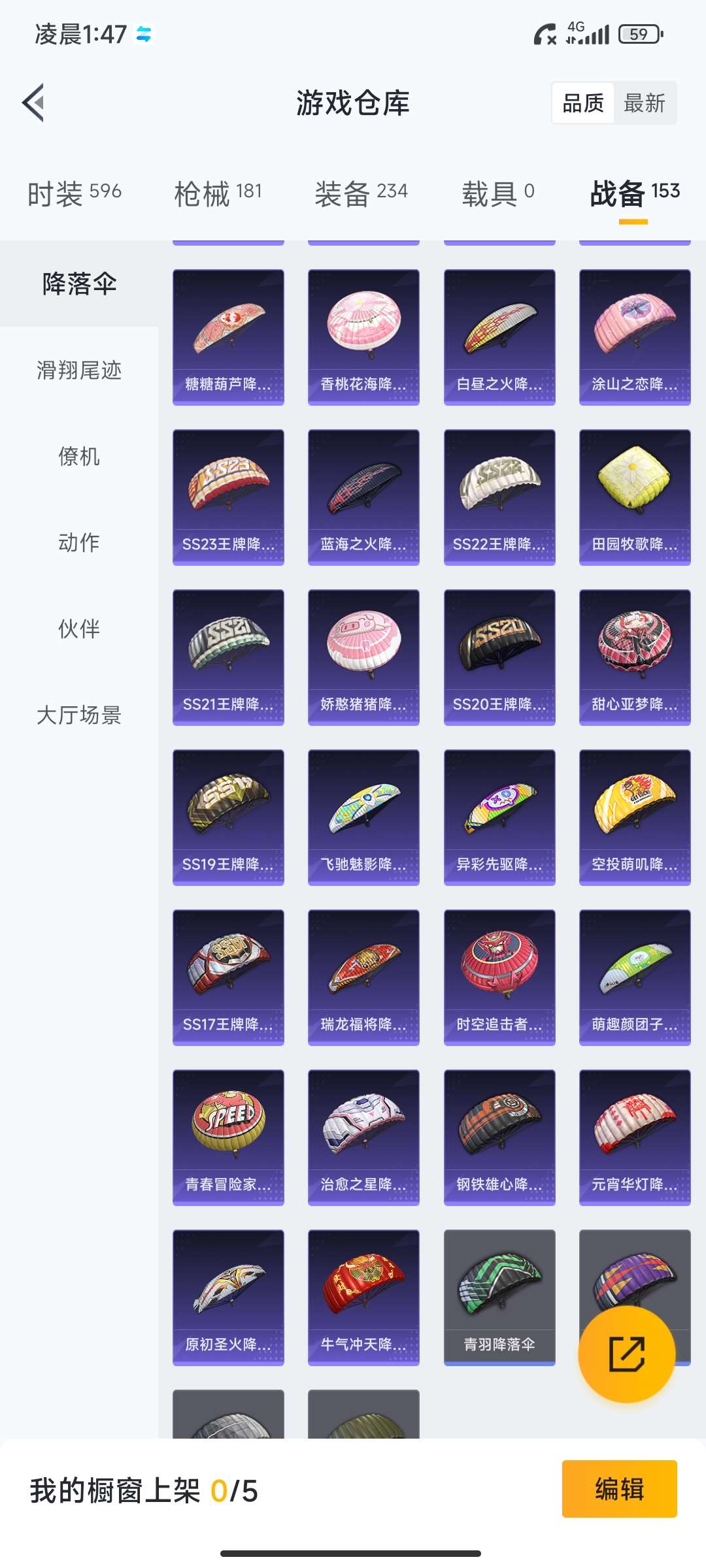Select the 空投萌叽 parachute
Viewport: 706px width, 1568px height.
click(x=635, y=817)
